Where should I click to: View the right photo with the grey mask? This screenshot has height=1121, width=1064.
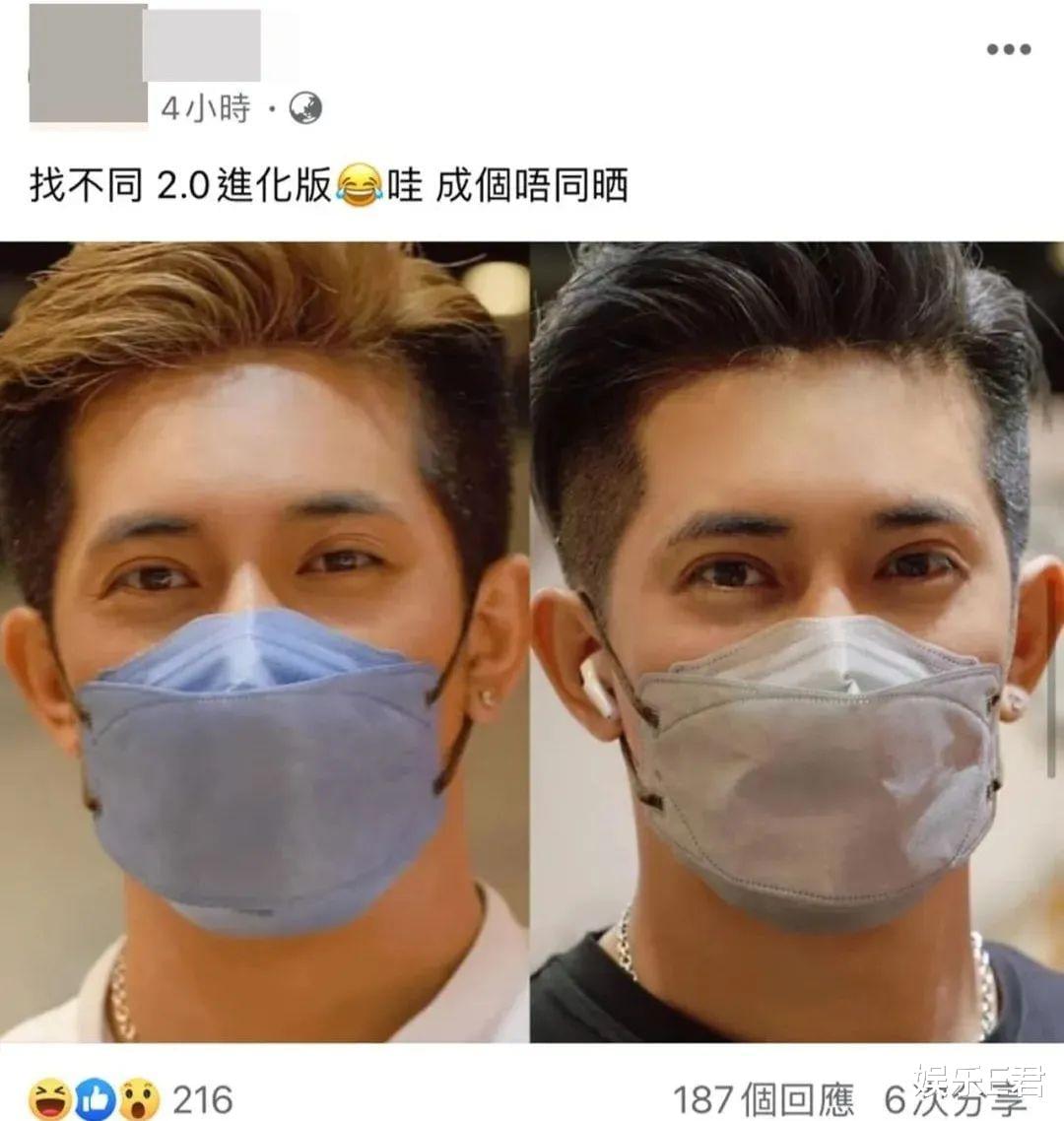(x=798, y=642)
